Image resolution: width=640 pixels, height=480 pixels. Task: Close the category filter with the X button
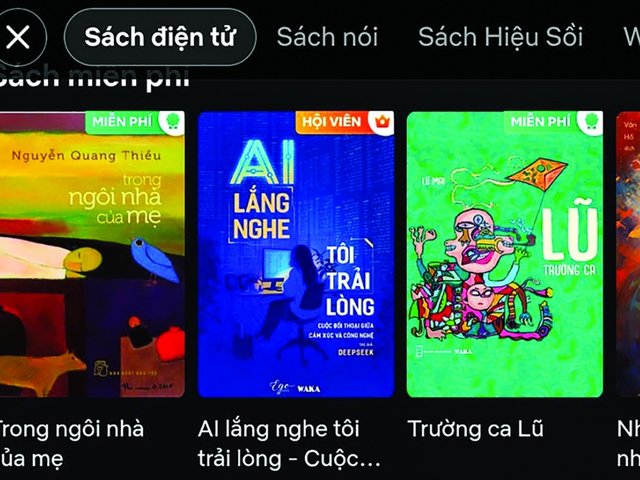tap(19, 38)
